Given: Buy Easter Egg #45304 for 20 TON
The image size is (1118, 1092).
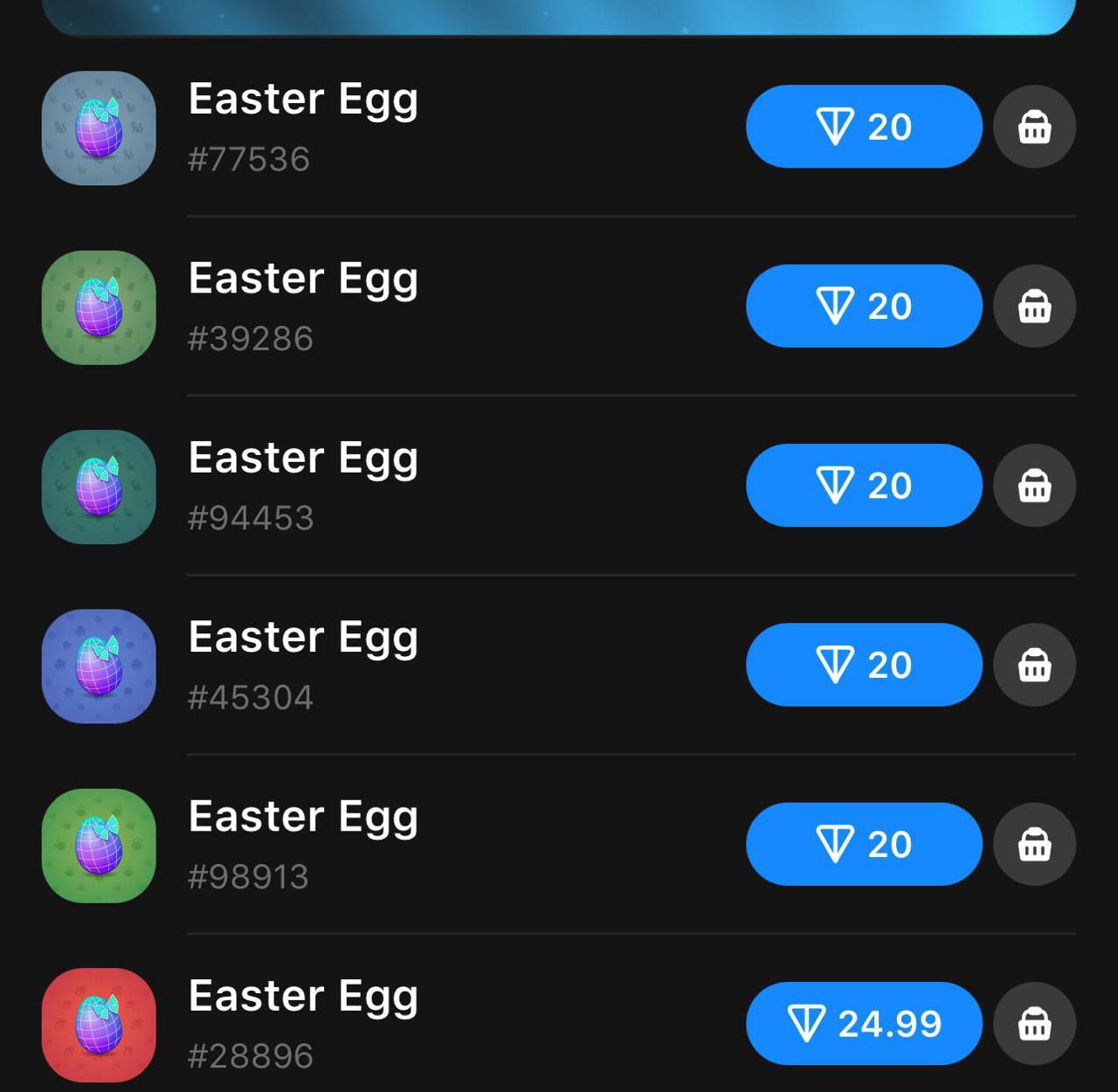Looking at the screenshot, I should pos(863,665).
